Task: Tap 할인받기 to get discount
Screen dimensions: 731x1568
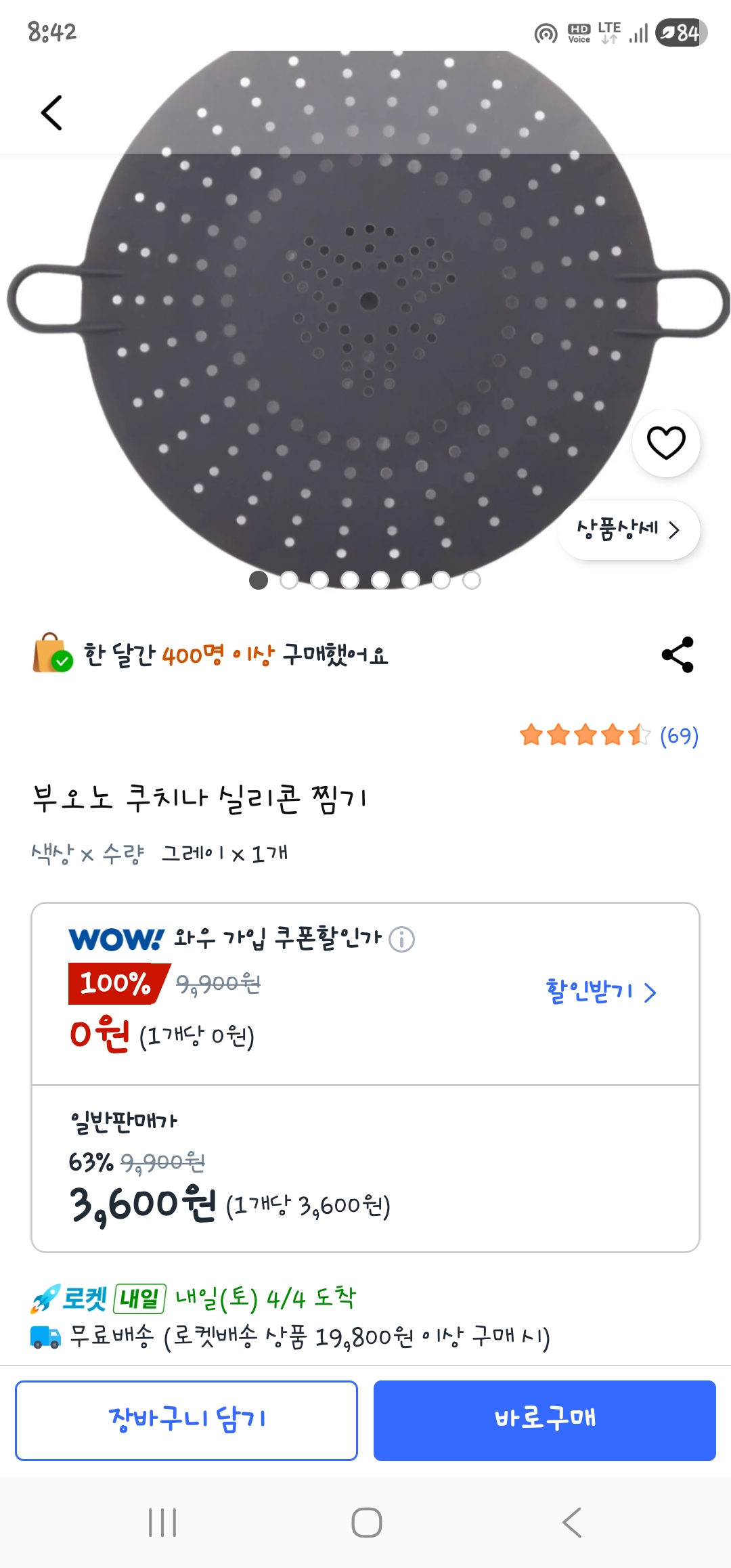Action: click(600, 992)
